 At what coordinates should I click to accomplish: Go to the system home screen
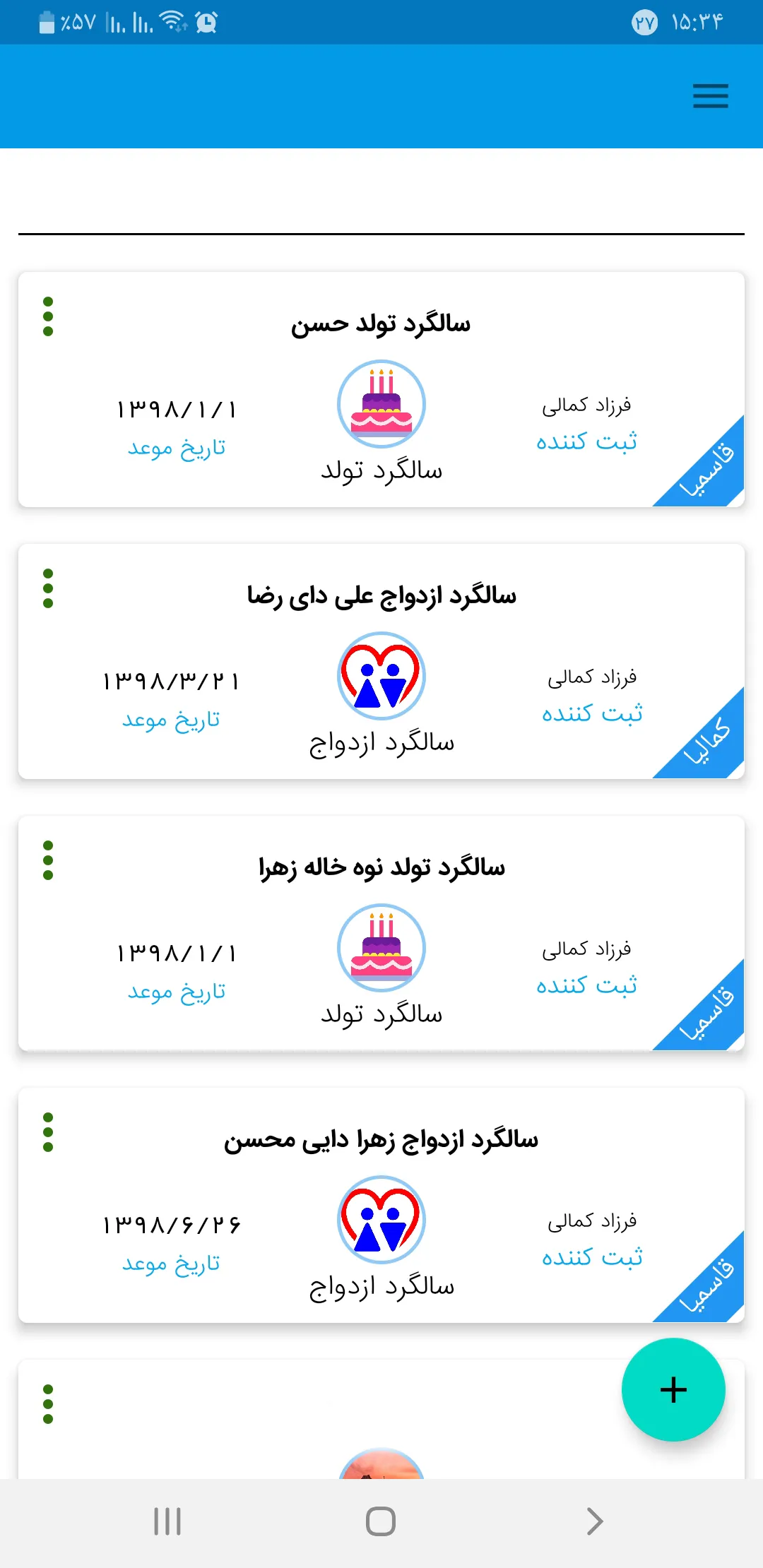click(x=381, y=1521)
